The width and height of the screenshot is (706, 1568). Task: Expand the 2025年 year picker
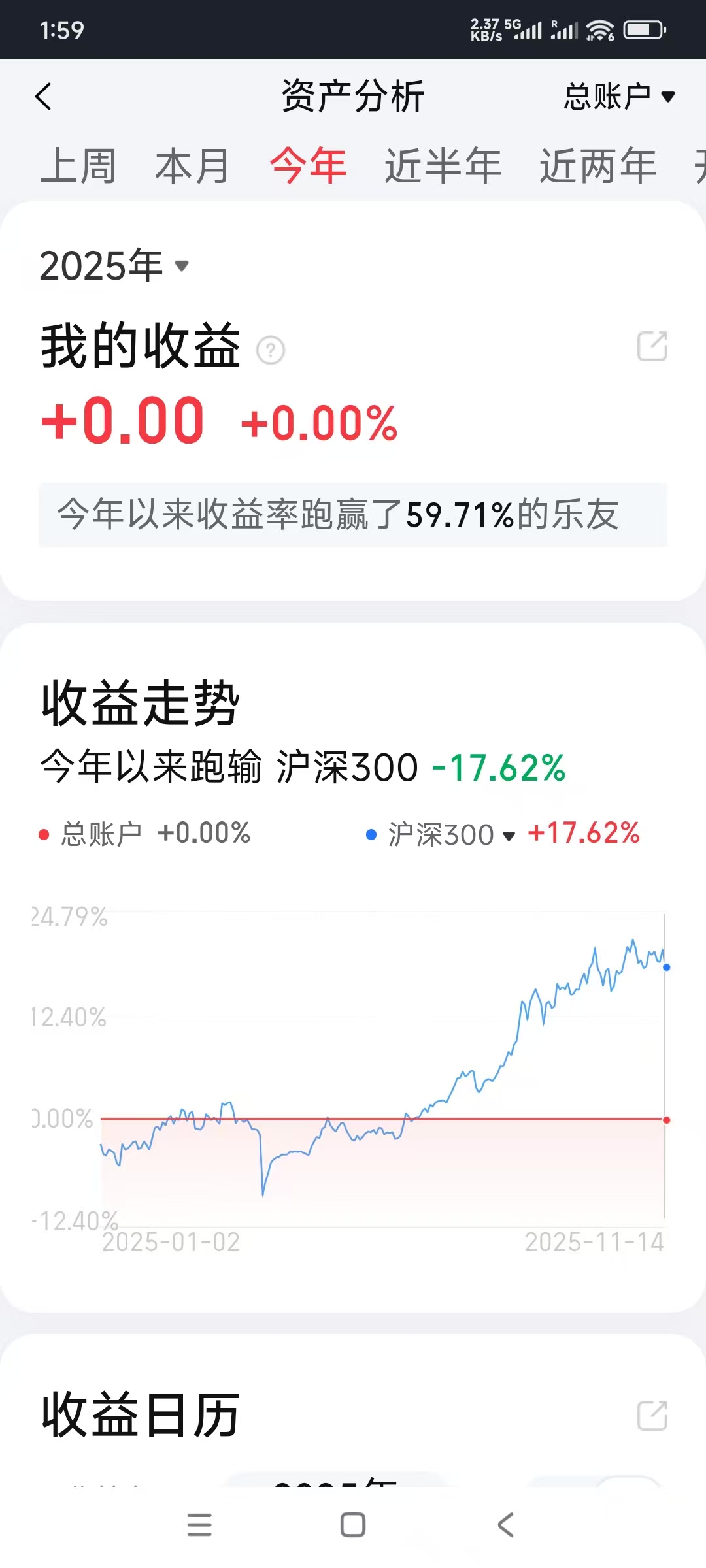114,266
